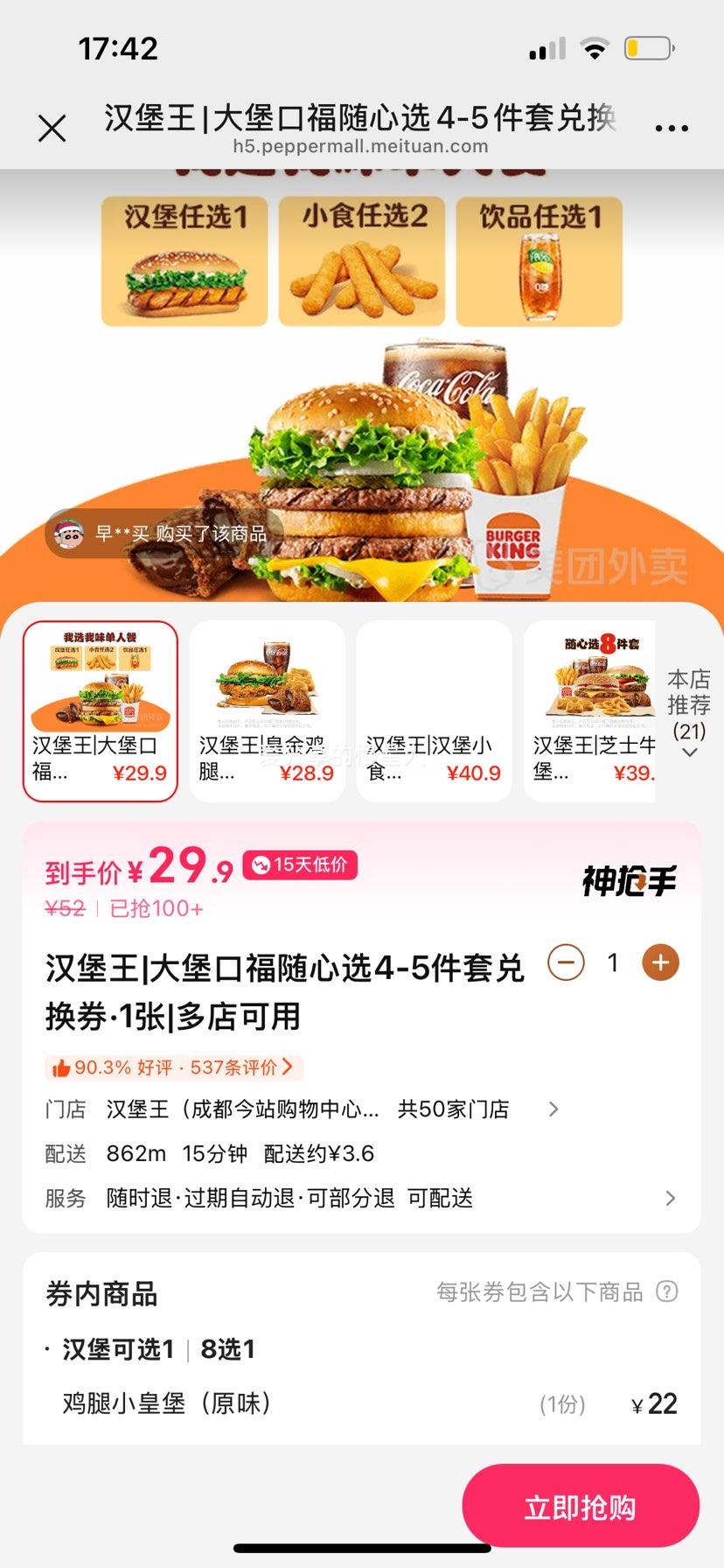Tap the 15天低价 badge
The height and width of the screenshot is (1568, 724).
[x=298, y=865]
